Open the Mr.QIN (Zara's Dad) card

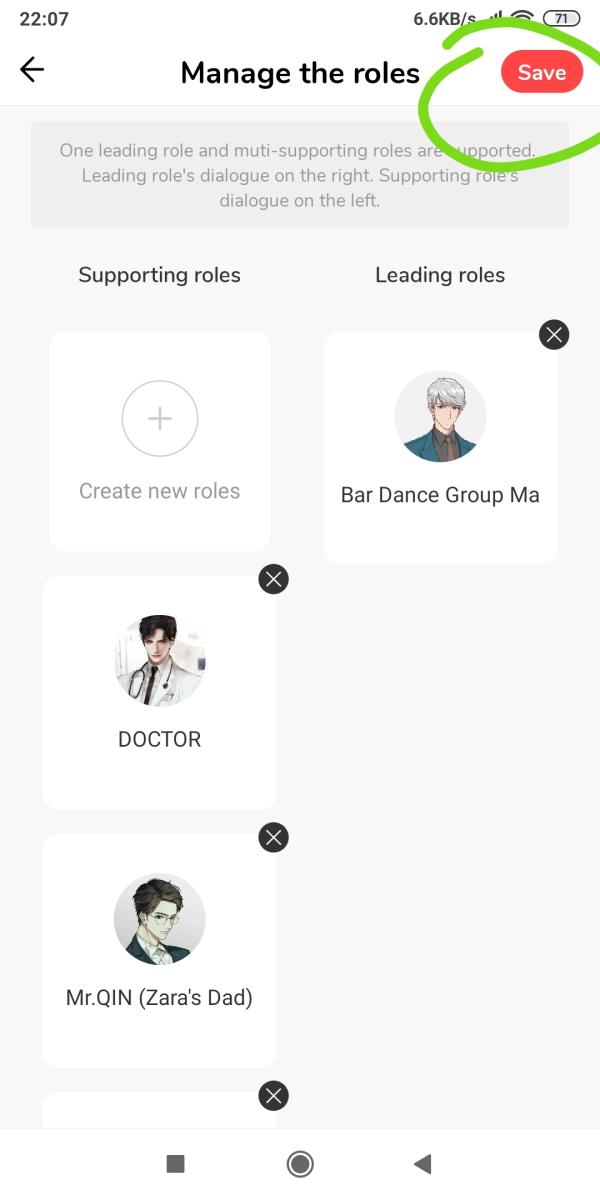(160, 950)
